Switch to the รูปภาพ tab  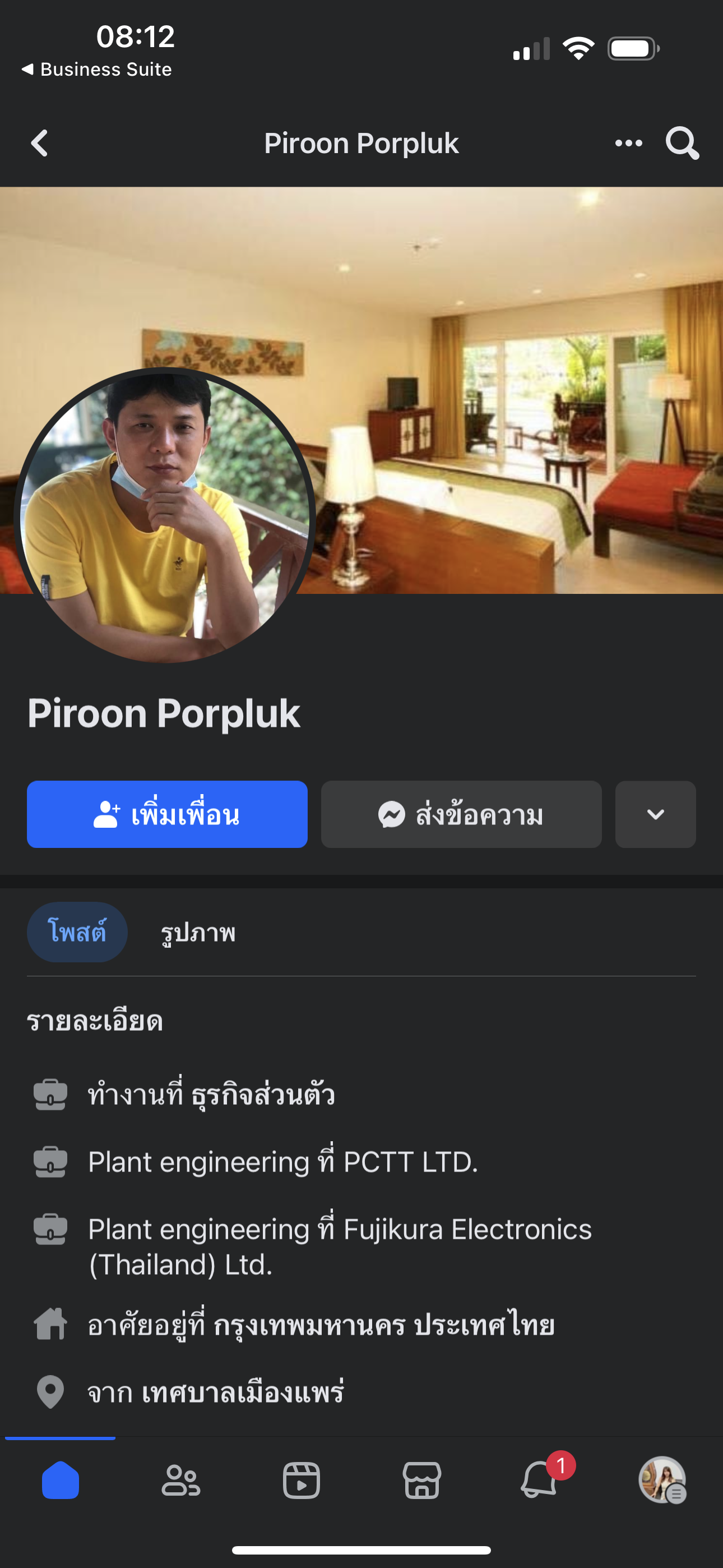pyautogui.click(x=198, y=933)
